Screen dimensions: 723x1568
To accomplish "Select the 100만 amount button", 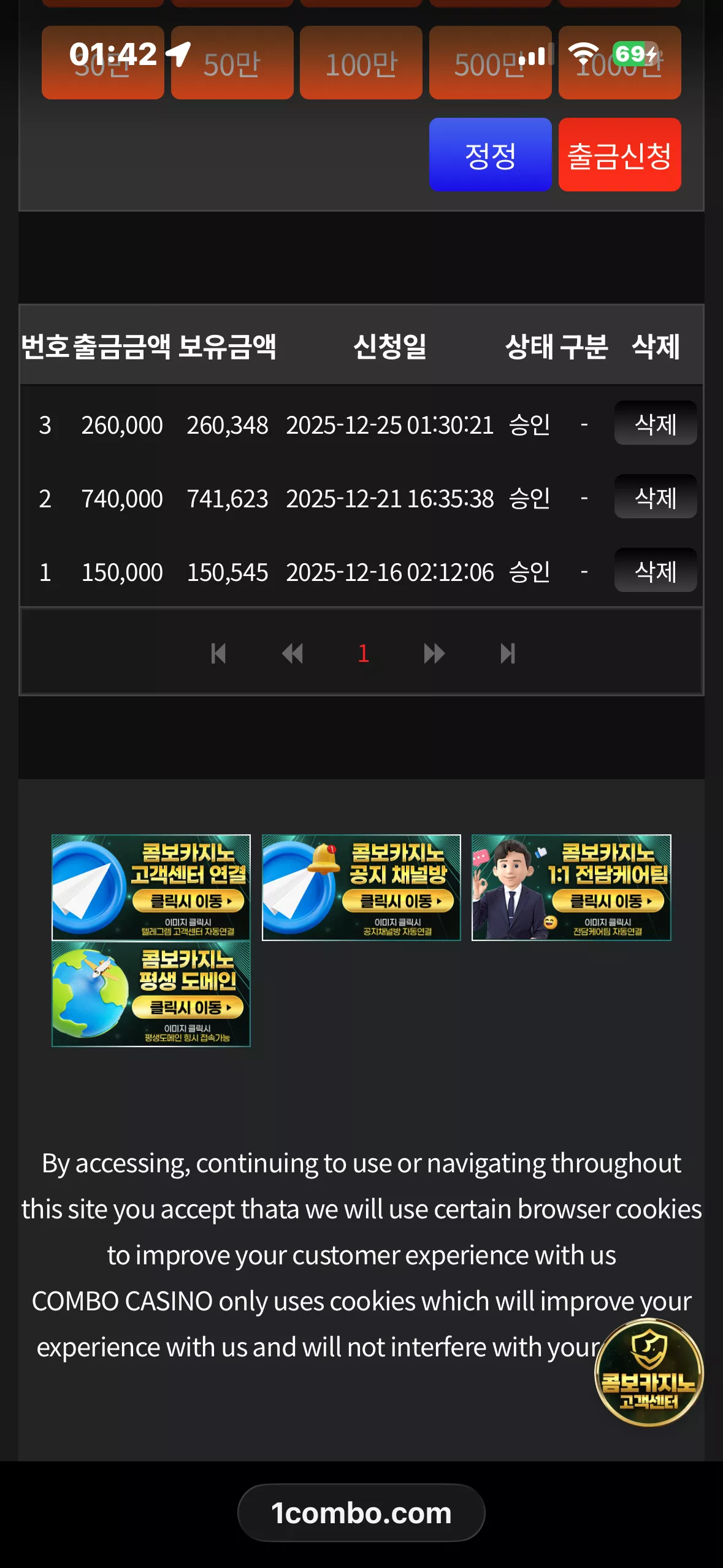I will (361, 63).
